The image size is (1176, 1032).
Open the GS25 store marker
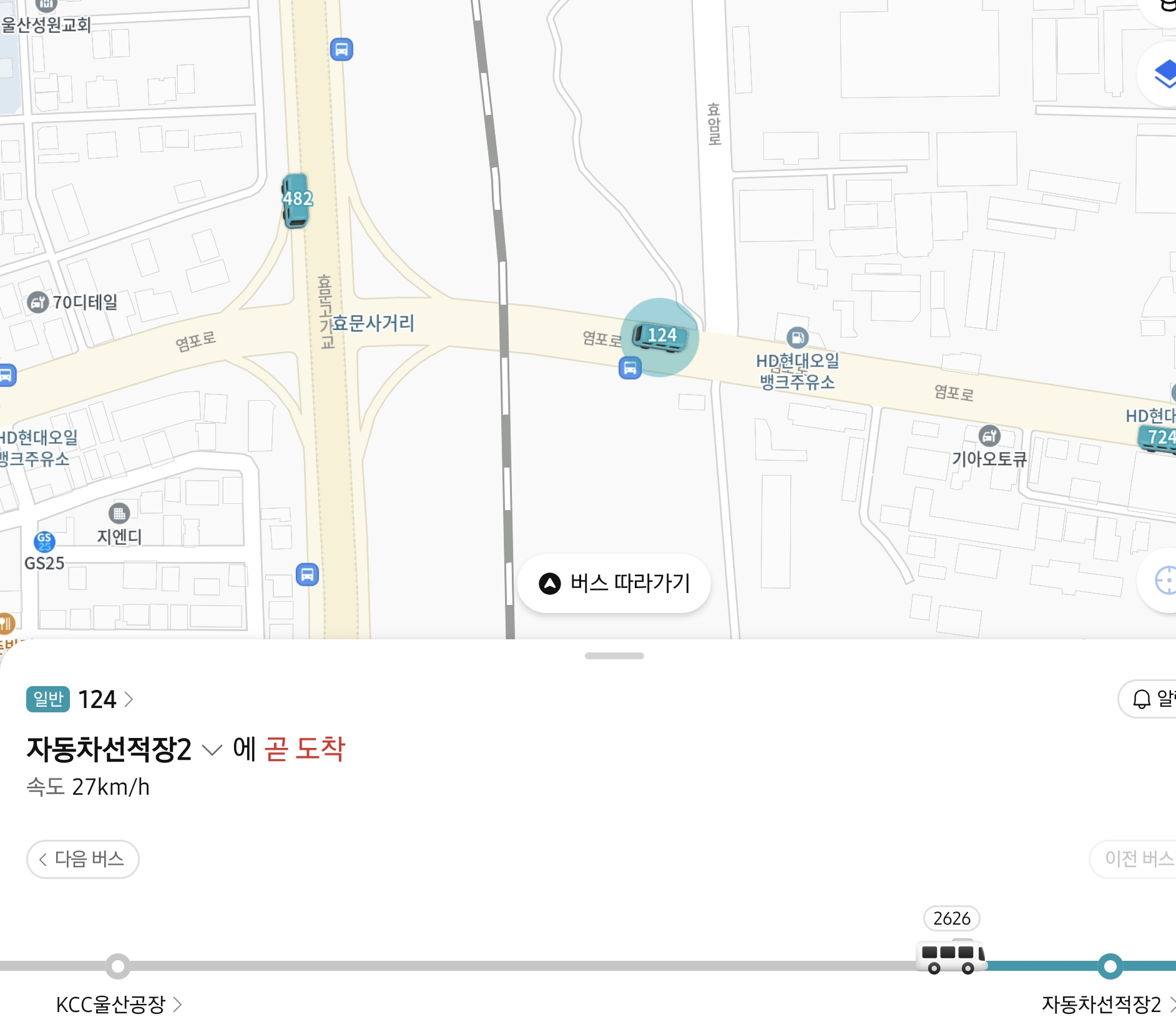tap(44, 541)
